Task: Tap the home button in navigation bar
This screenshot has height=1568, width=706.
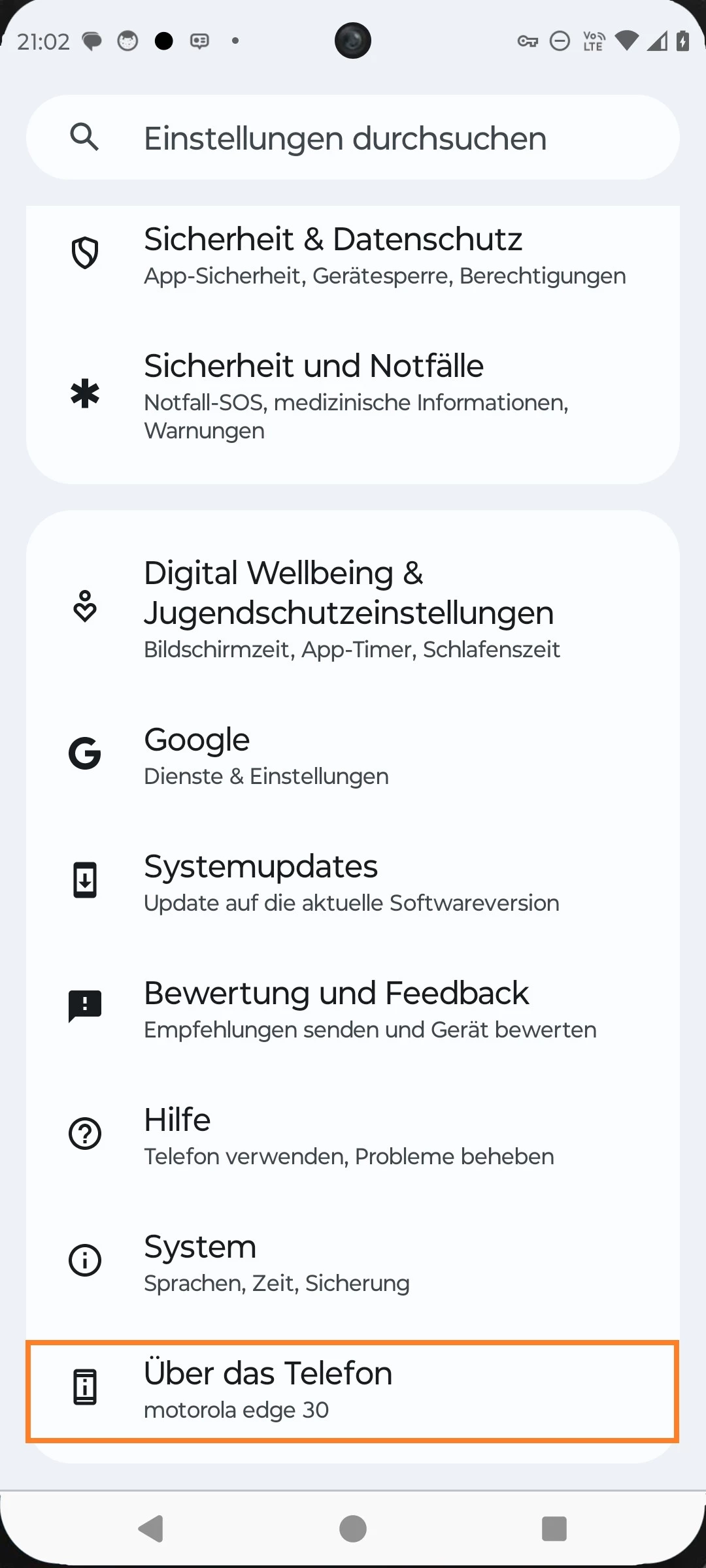Action: (x=353, y=1528)
